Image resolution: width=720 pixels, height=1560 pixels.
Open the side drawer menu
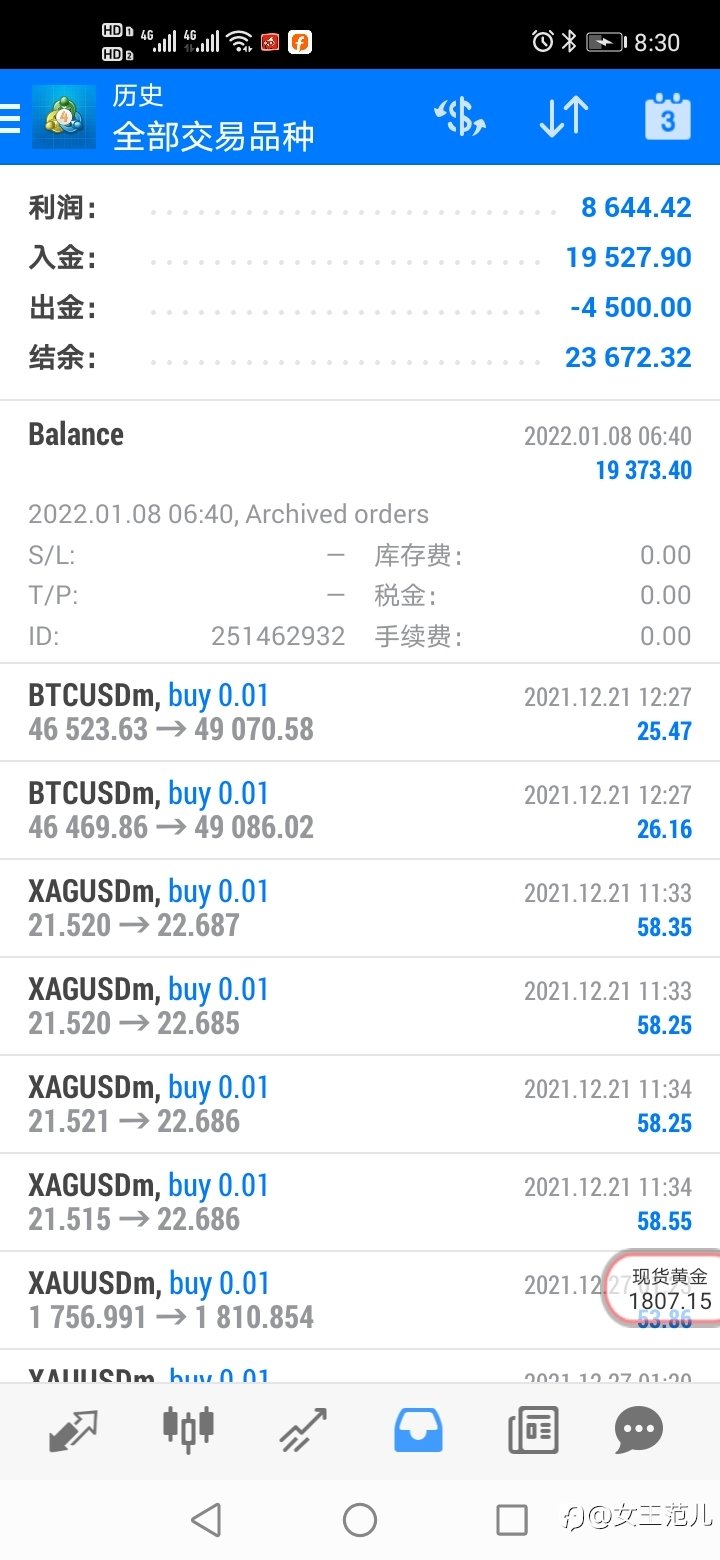tap(10, 119)
